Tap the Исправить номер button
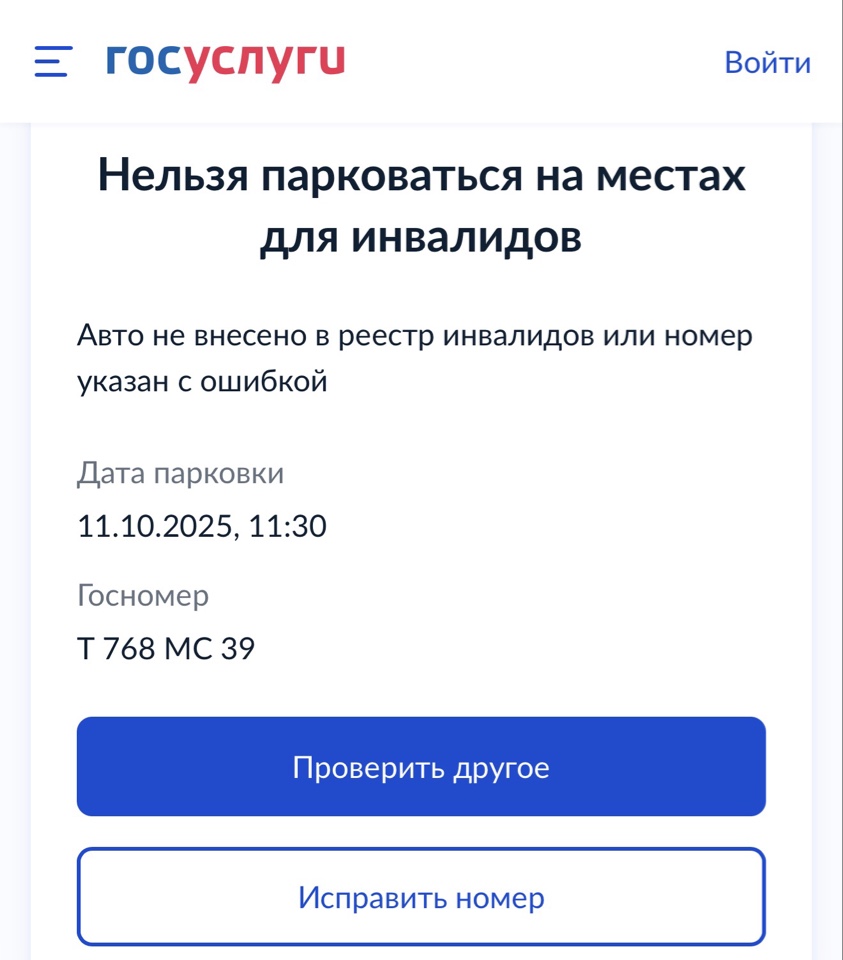 point(421,897)
